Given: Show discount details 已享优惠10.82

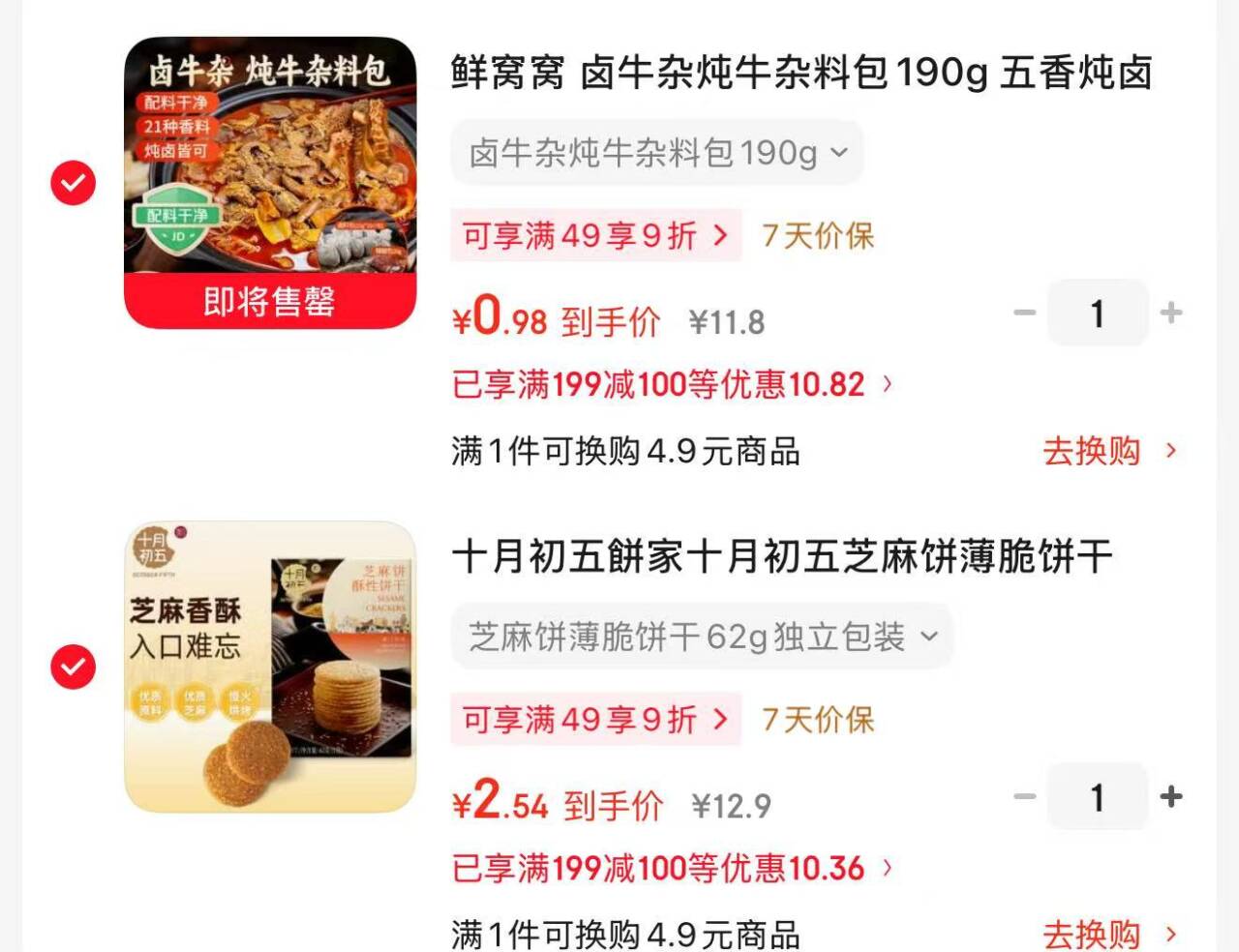Looking at the screenshot, I should [x=672, y=385].
